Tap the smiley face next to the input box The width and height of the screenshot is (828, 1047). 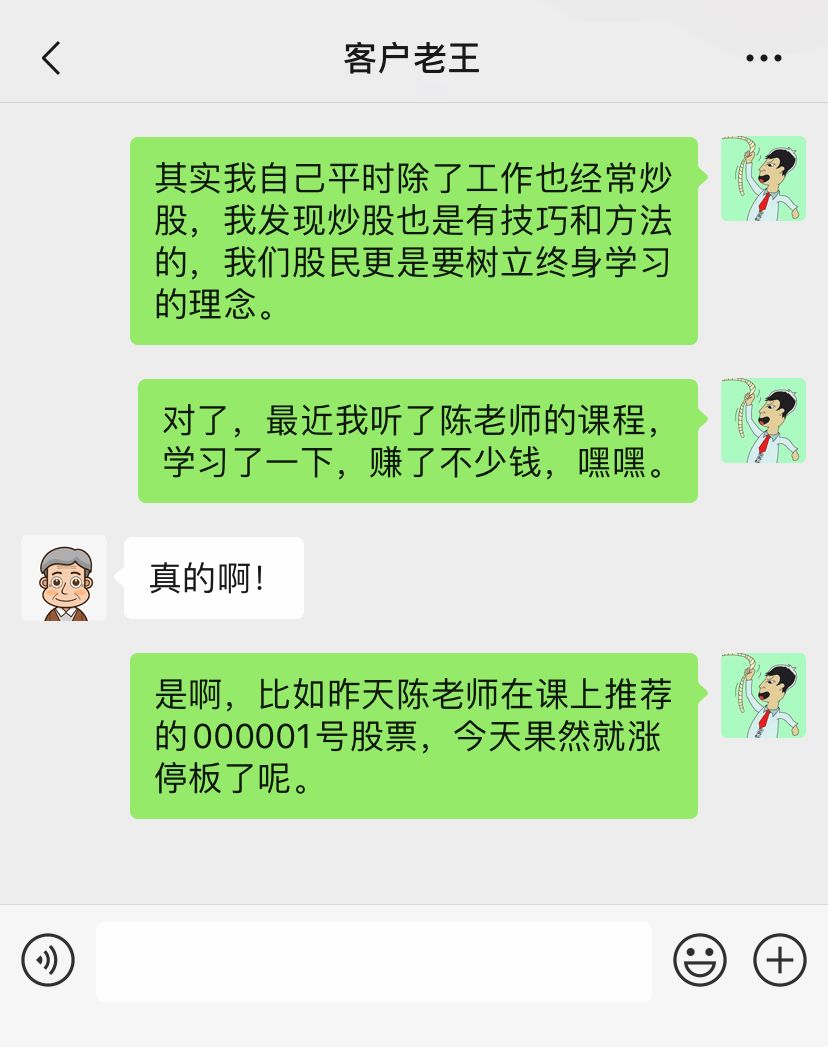pyautogui.click(x=700, y=960)
